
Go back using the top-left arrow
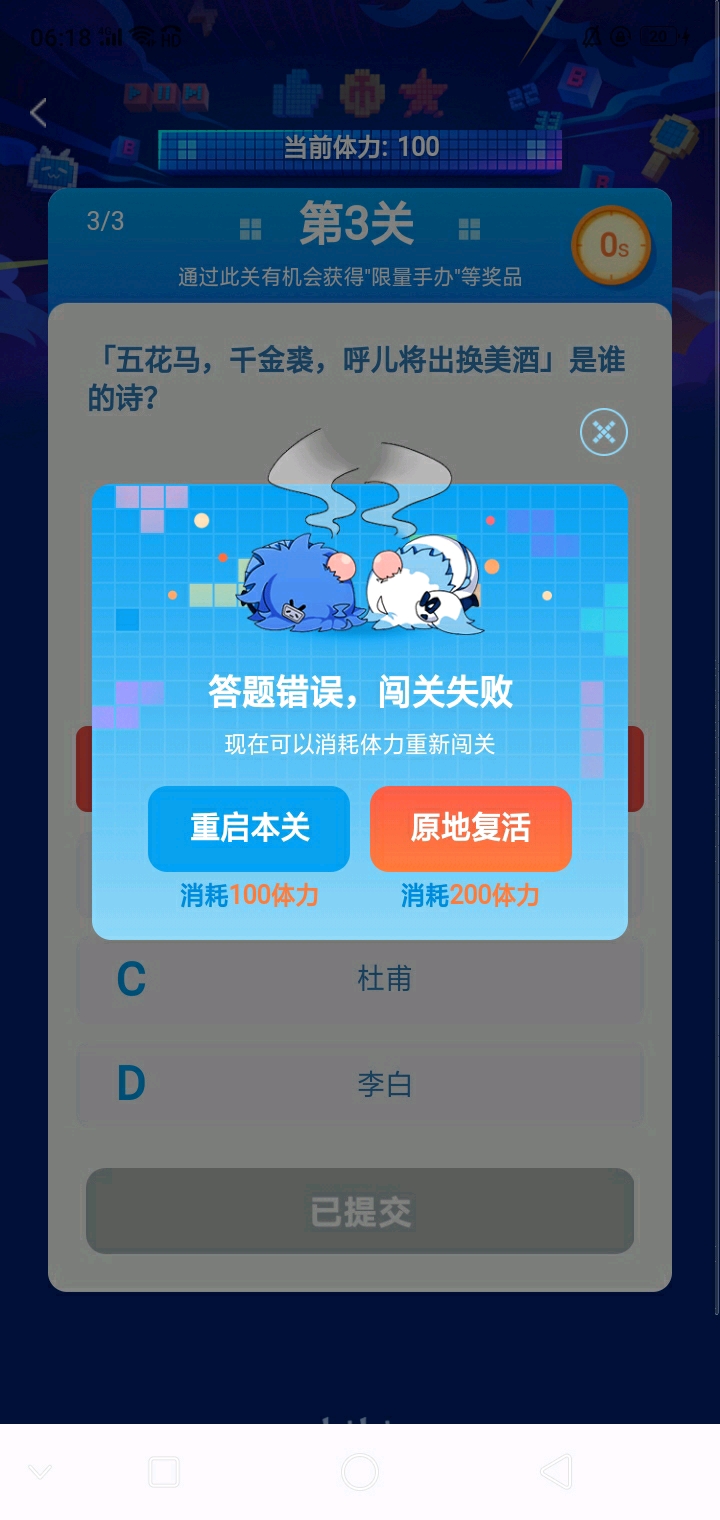tap(38, 113)
